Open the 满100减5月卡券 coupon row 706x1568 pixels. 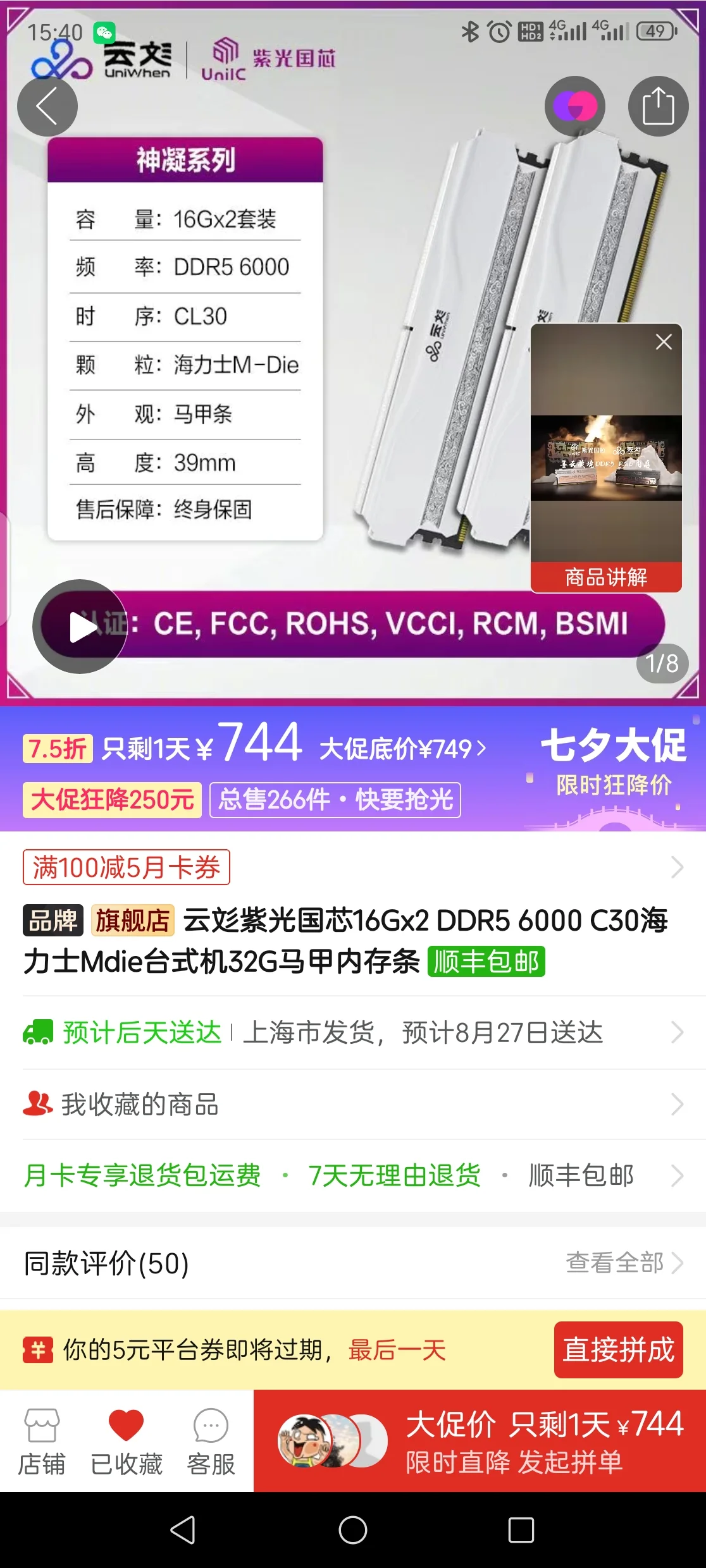[353, 867]
